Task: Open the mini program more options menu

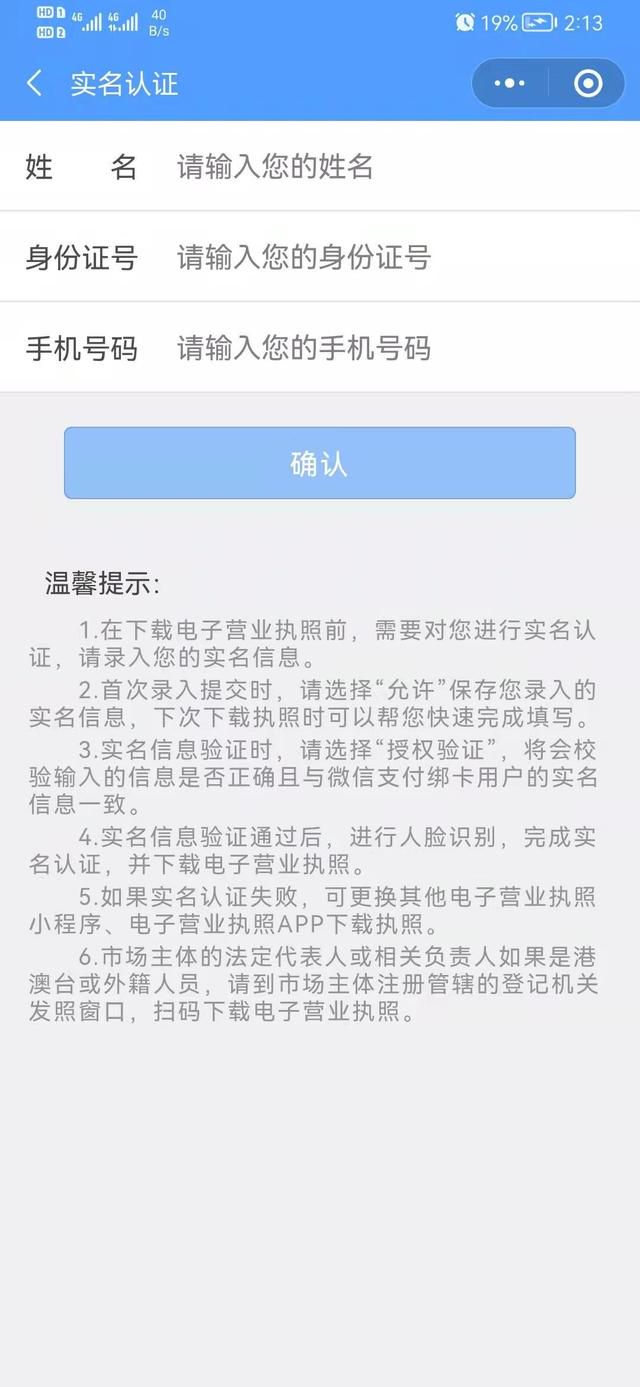Action: point(510,83)
